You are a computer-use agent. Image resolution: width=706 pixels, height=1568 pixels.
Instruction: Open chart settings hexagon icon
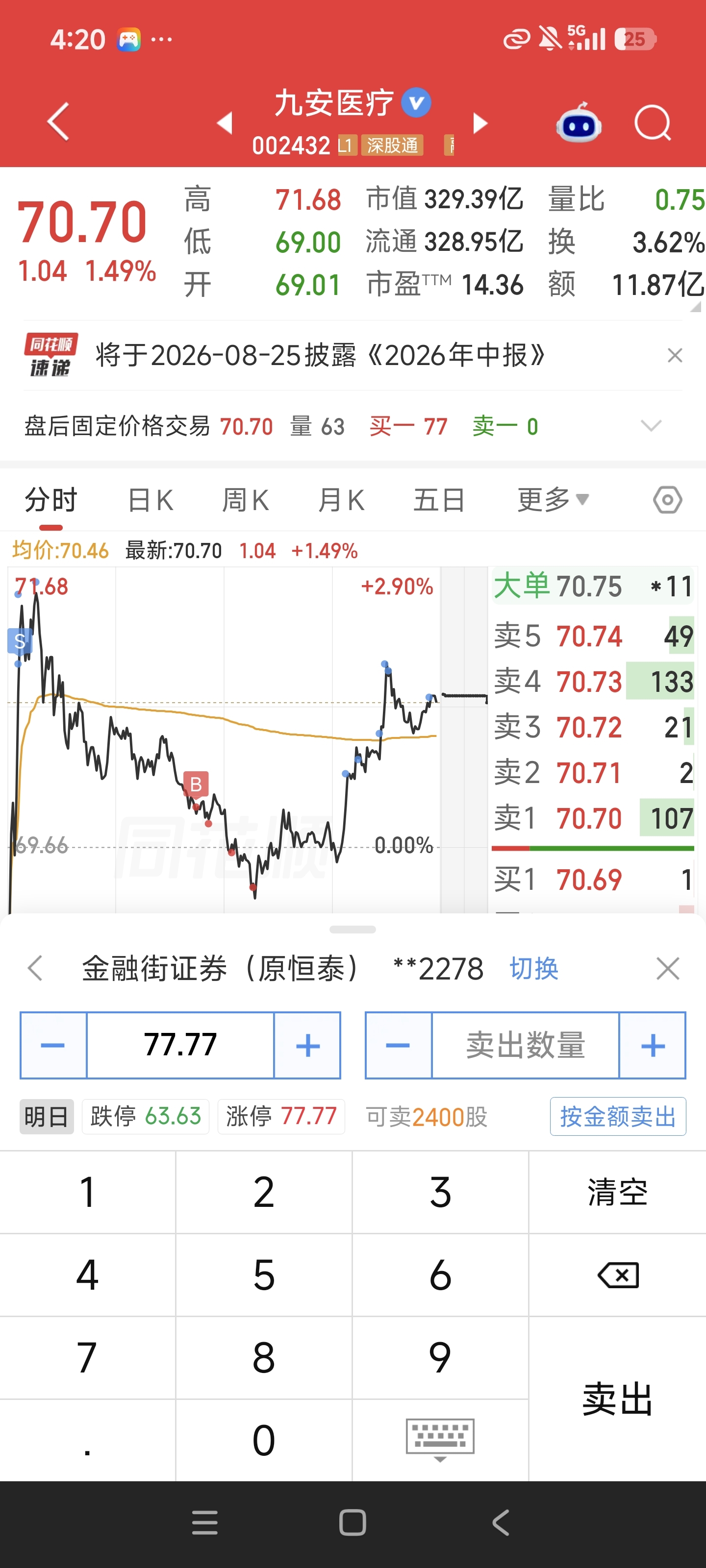[667, 500]
